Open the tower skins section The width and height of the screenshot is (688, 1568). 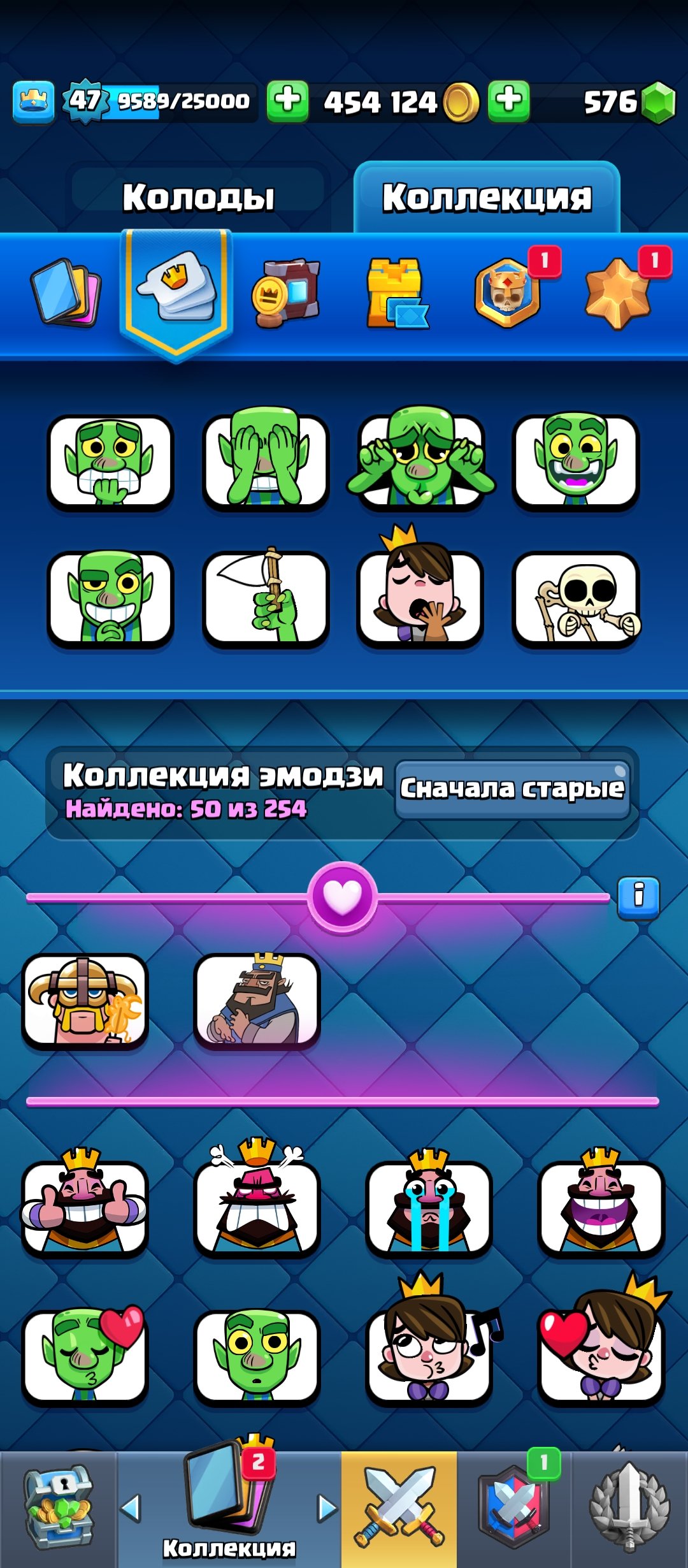[396, 294]
